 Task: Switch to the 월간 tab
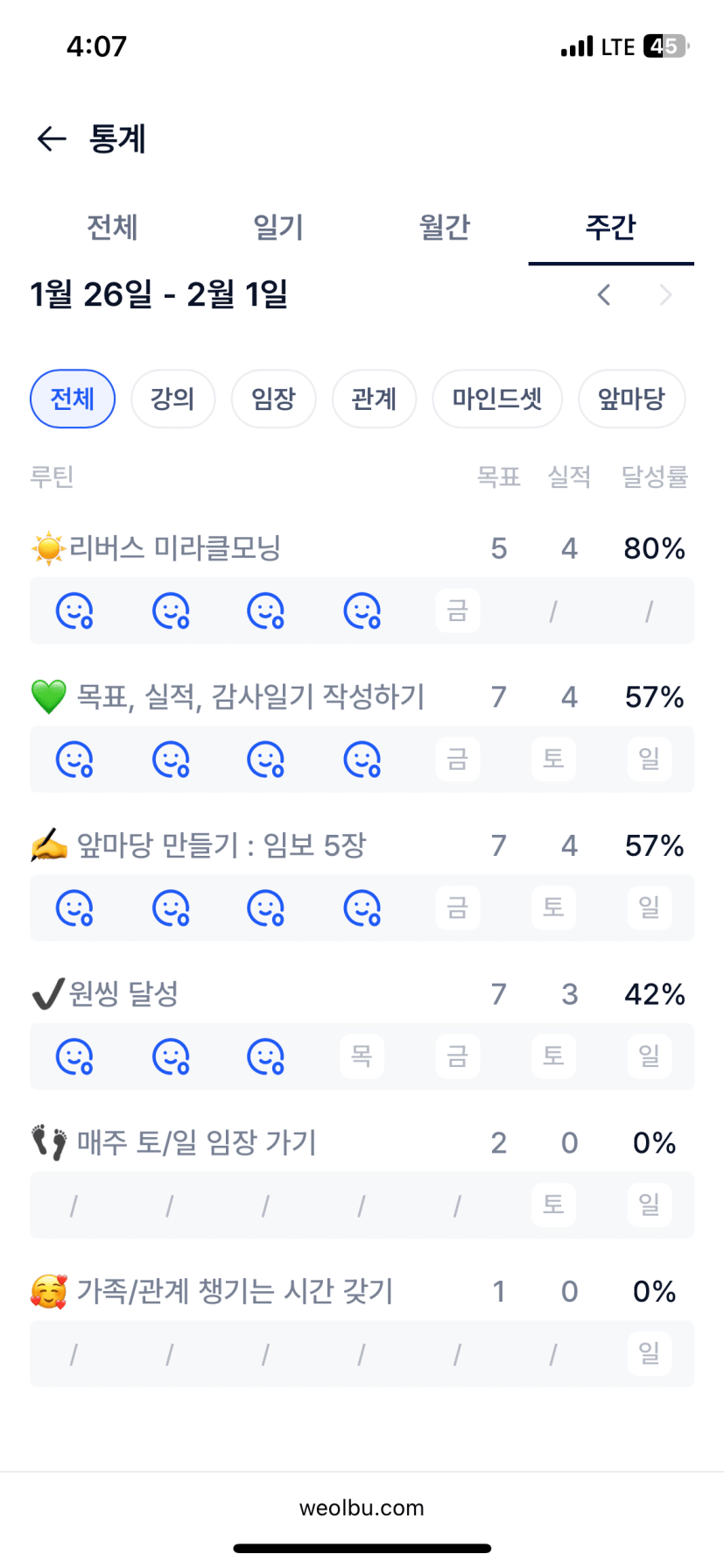coord(445,228)
